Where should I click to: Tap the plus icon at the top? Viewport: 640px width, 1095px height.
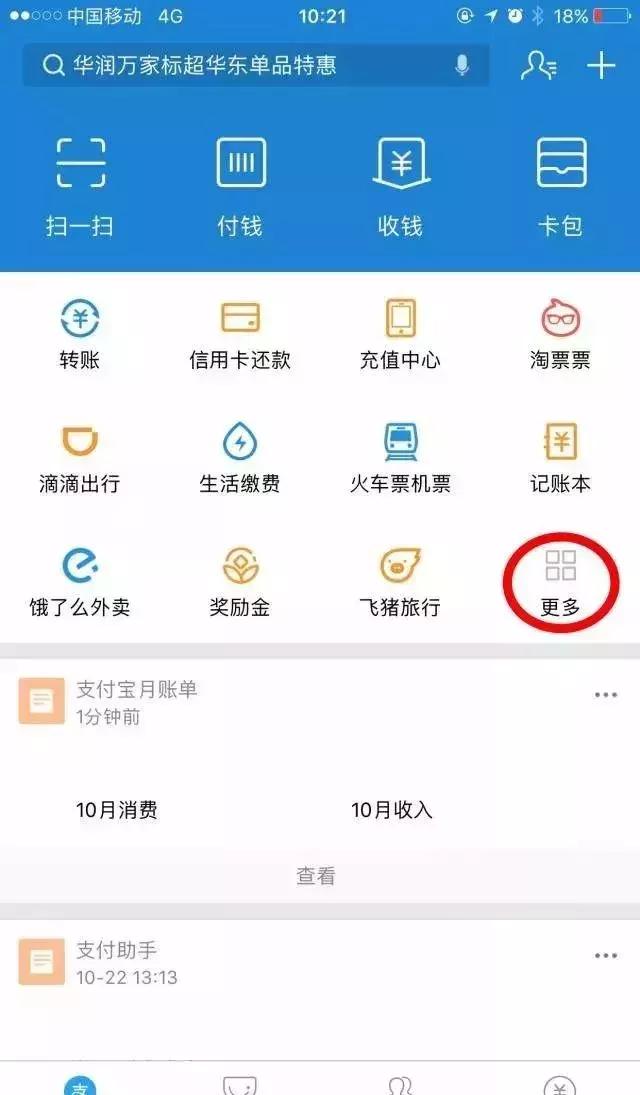click(x=601, y=66)
